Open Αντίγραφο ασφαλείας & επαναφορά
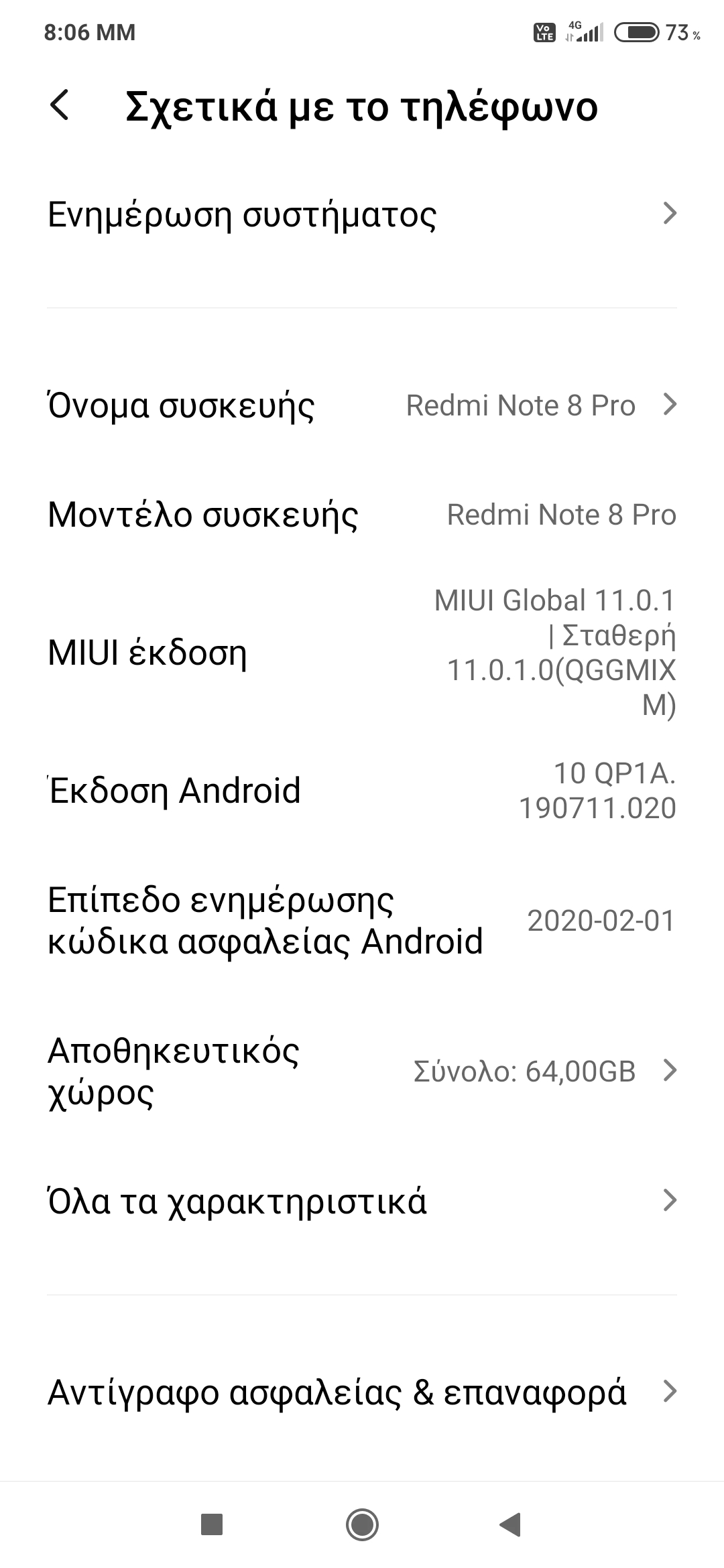This screenshot has height=1568, width=724. (x=362, y=1392)
